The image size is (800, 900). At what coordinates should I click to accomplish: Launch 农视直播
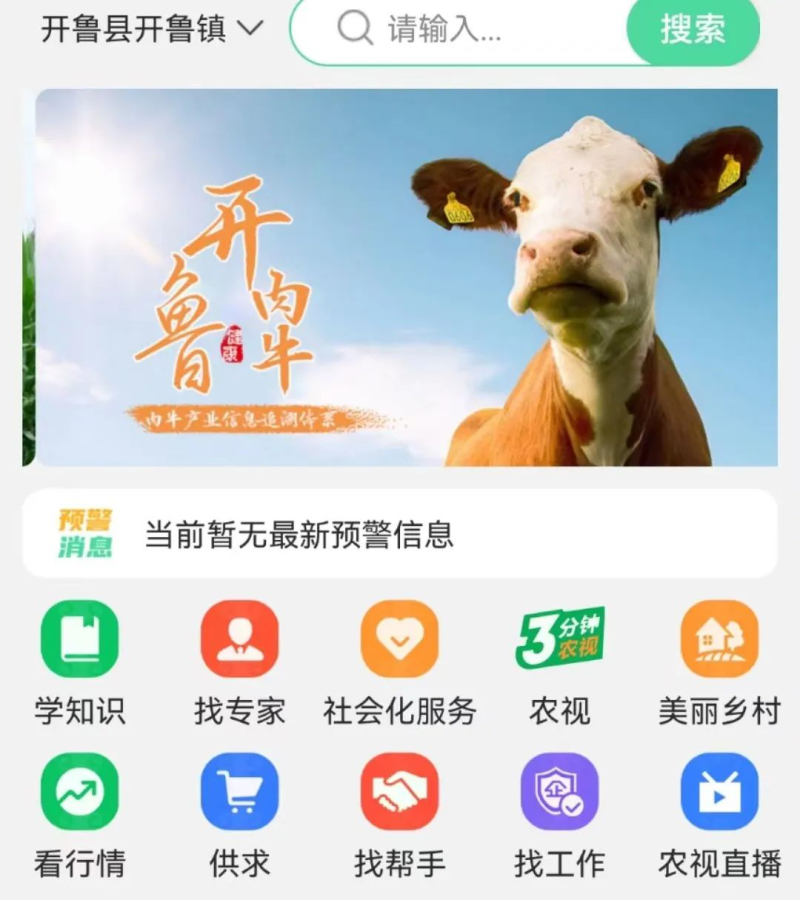(x=719, y=792)
